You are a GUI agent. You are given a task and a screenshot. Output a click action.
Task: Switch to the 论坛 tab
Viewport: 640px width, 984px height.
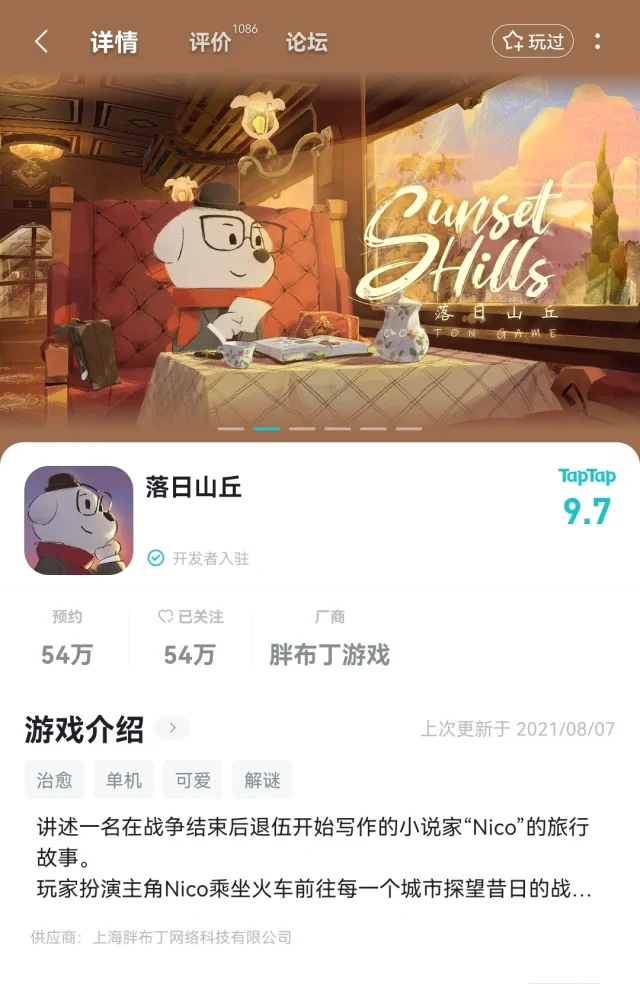[x=306, y=42]
